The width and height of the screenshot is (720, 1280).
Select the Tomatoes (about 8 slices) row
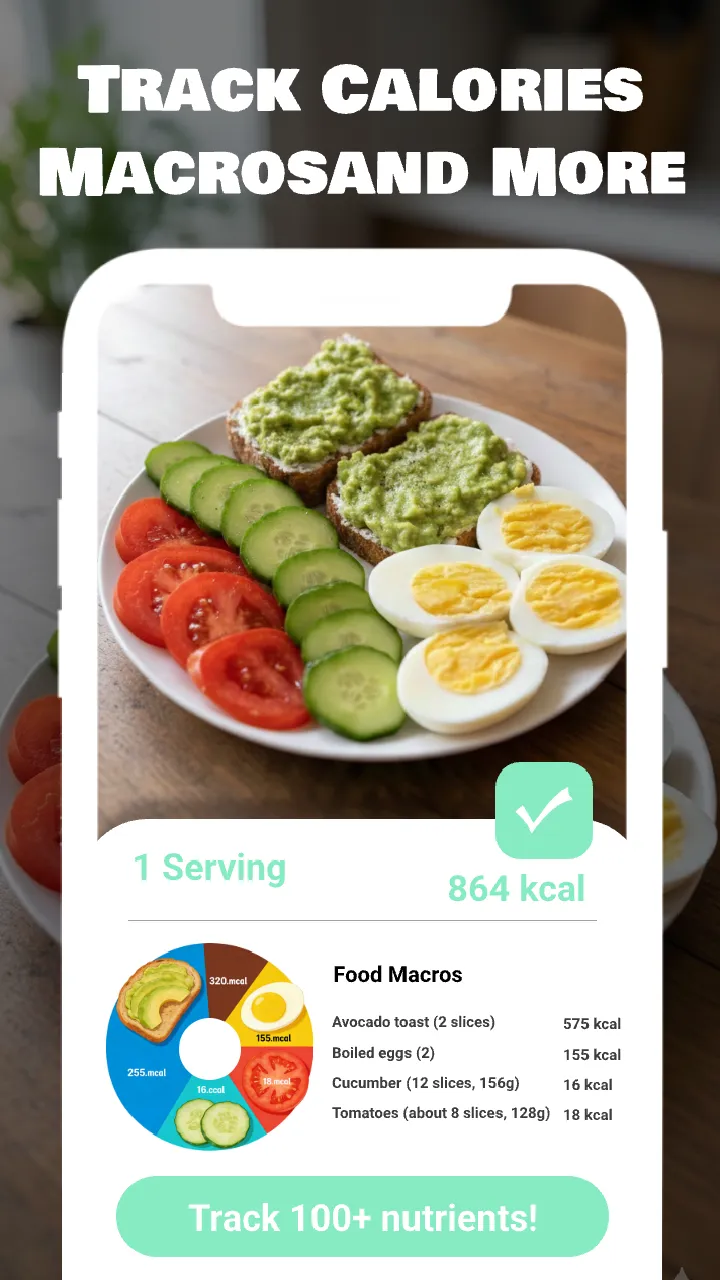(x=440, y=1113)
